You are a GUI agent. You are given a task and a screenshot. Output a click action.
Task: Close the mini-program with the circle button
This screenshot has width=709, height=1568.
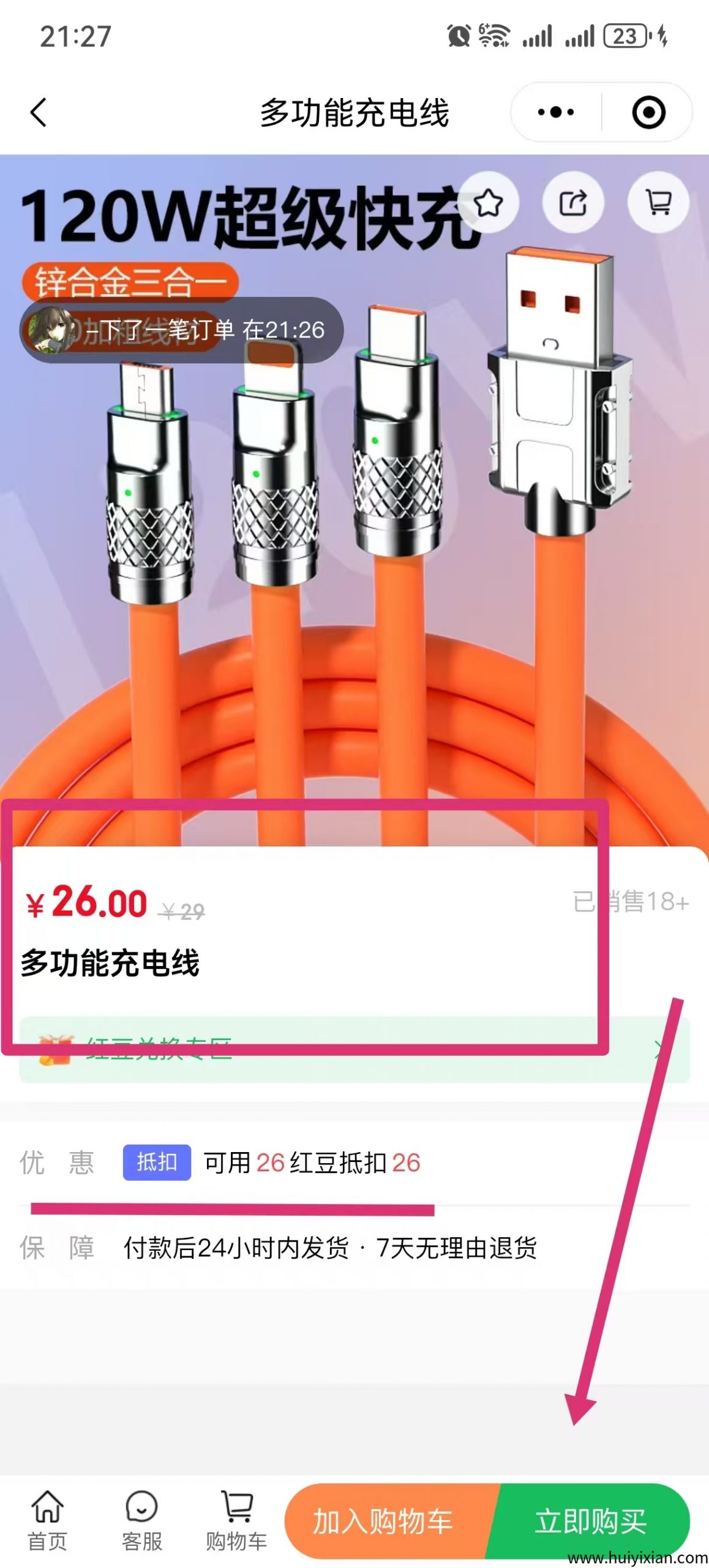pyautogui.click(x=648, y=113)
